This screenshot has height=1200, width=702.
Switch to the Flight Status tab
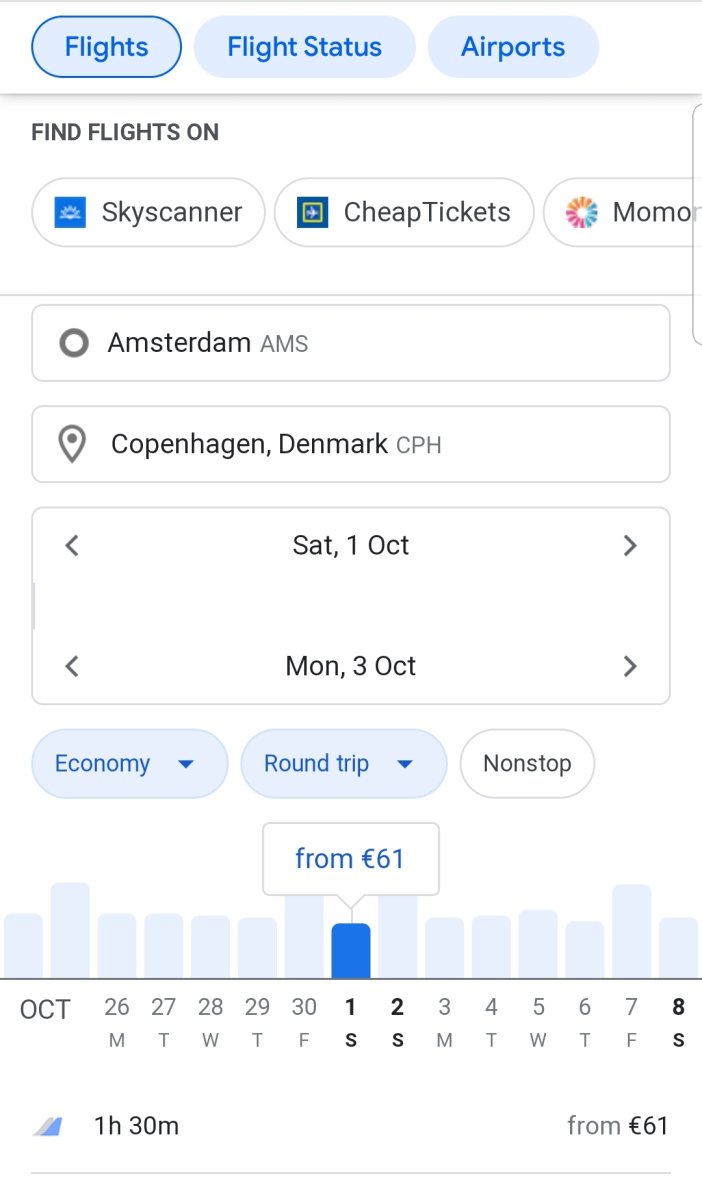pos(304,47)
